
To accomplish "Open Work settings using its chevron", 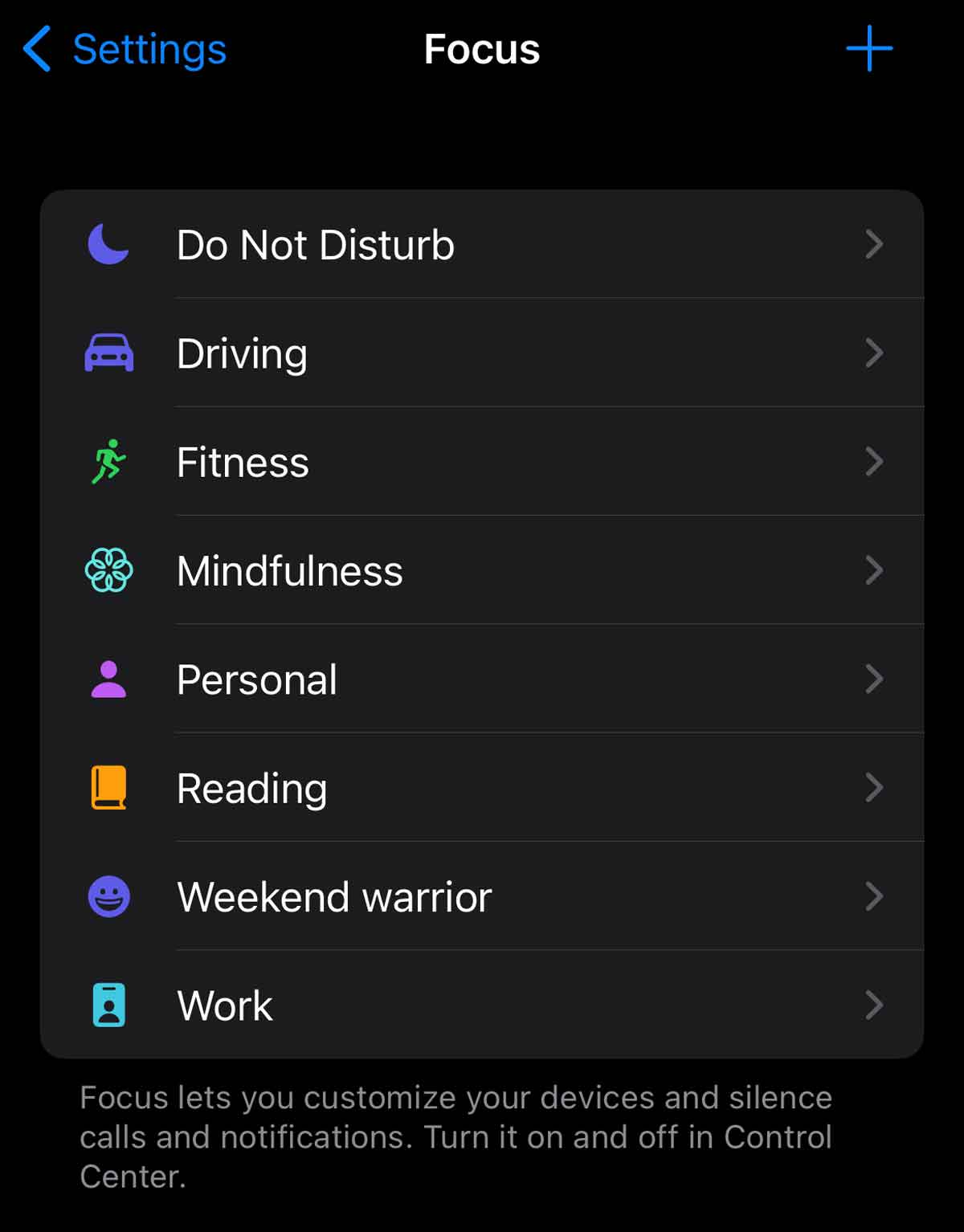I will click(x=875, y=1005).
